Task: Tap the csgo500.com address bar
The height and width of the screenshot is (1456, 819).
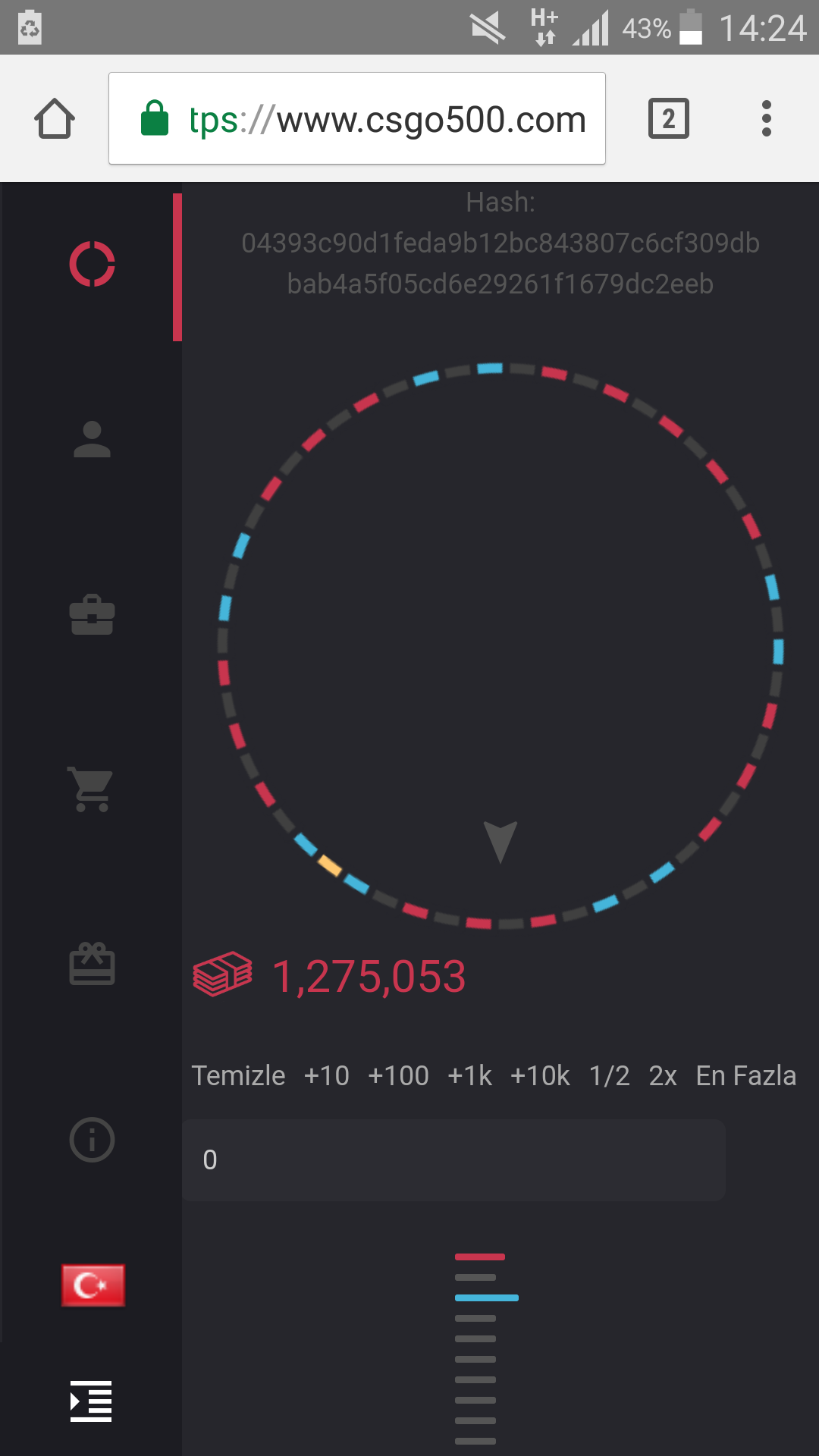Action: 357,118
